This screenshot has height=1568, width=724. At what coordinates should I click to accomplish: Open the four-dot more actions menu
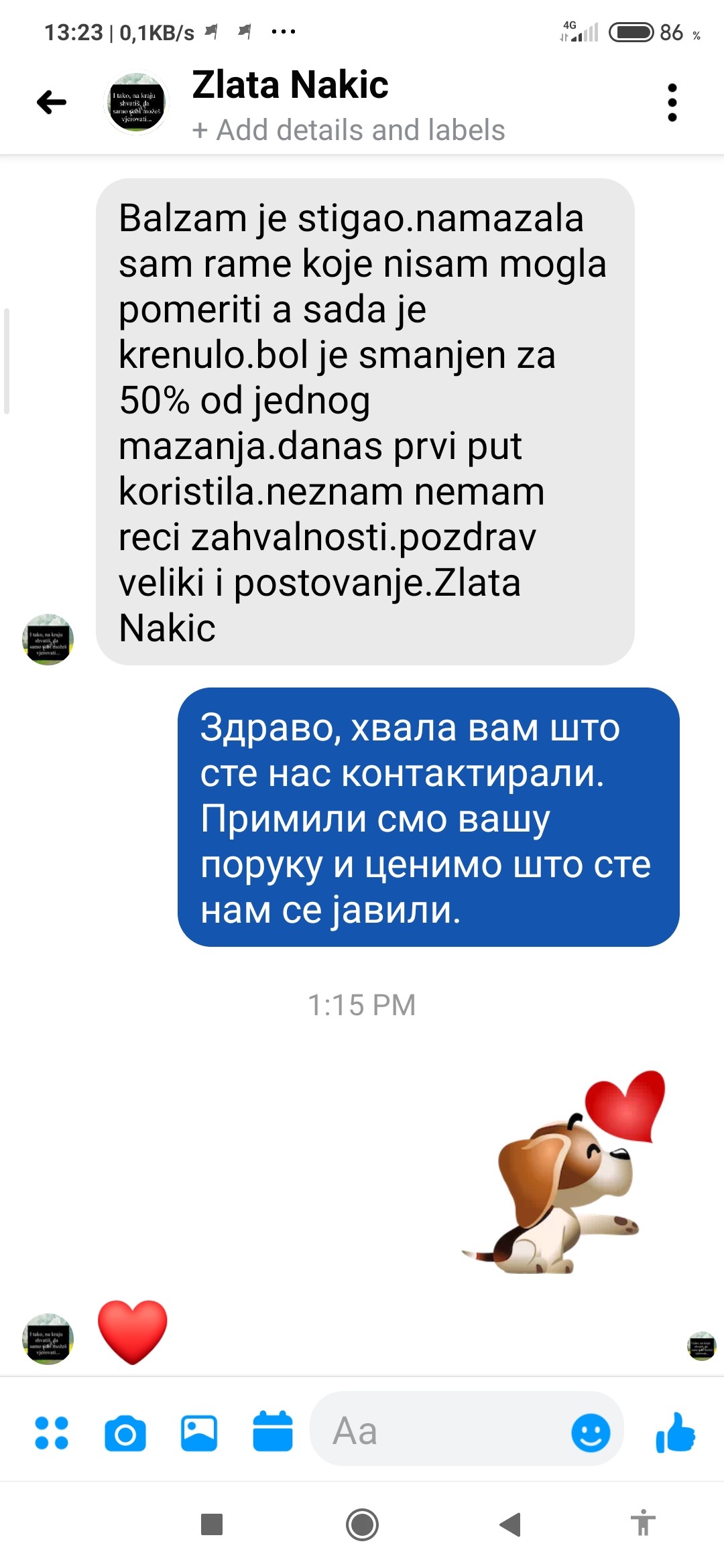click(52, 1433)
